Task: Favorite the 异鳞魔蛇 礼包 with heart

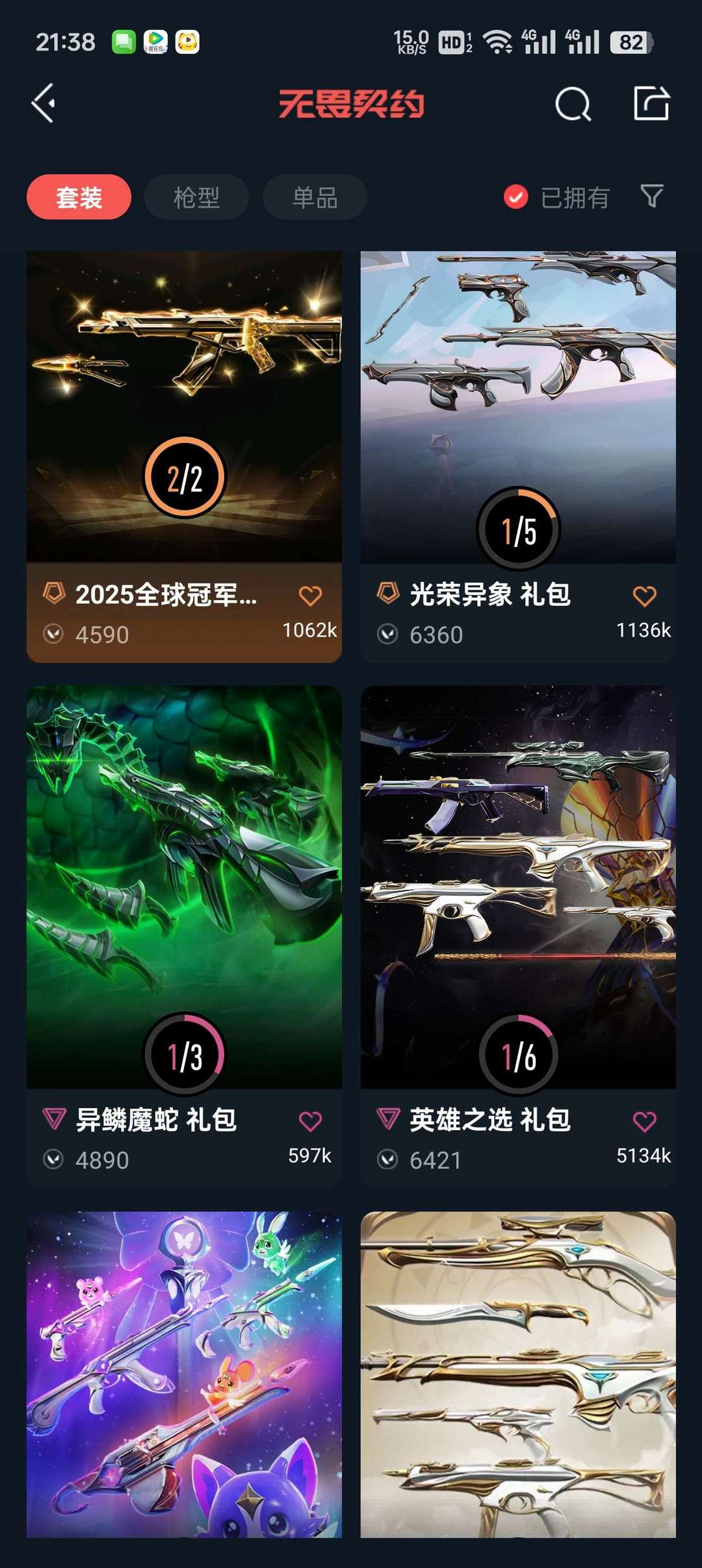Action: pyautogui.click(x=310, y=1121)
